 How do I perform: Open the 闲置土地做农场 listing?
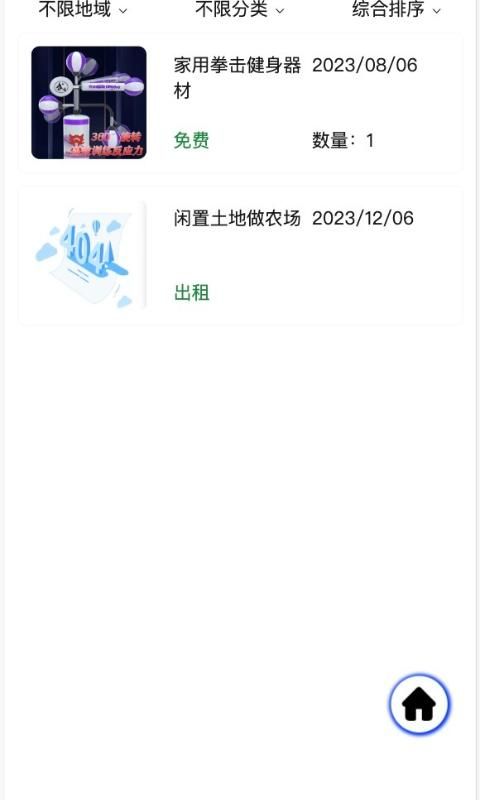pos(240,256)
